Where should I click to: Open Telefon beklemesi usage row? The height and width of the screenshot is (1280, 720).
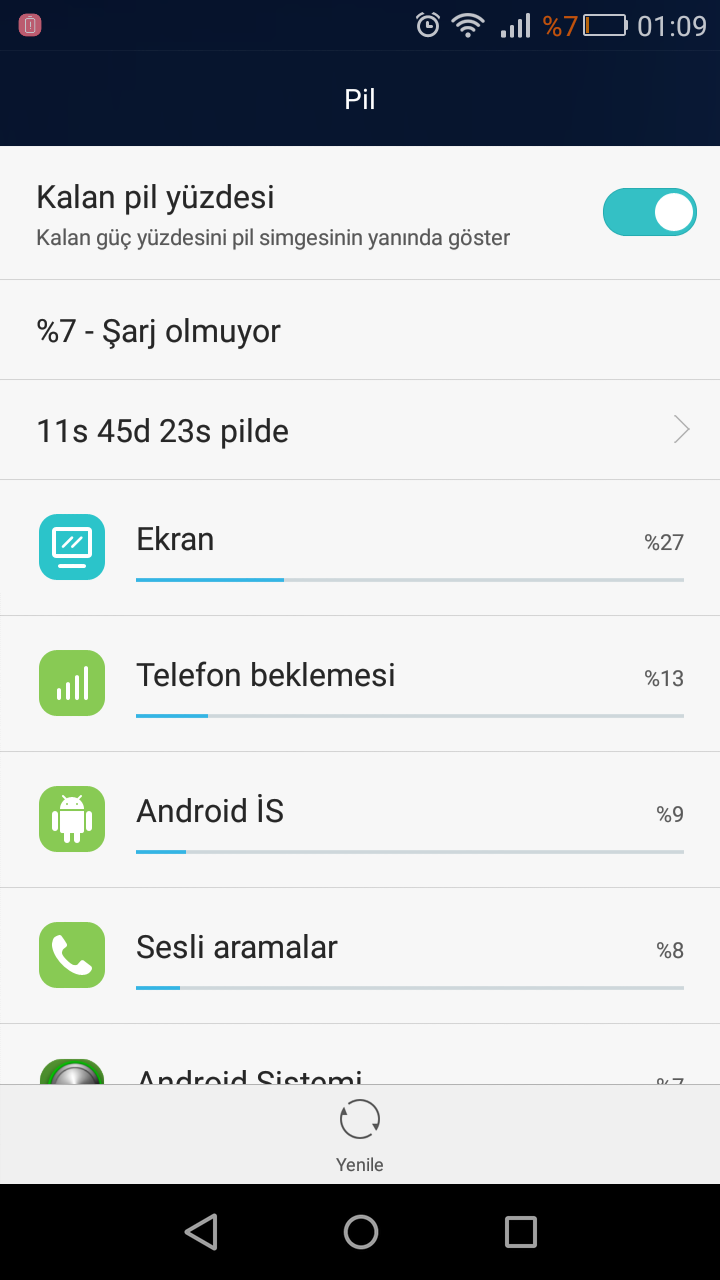point(360,684)
